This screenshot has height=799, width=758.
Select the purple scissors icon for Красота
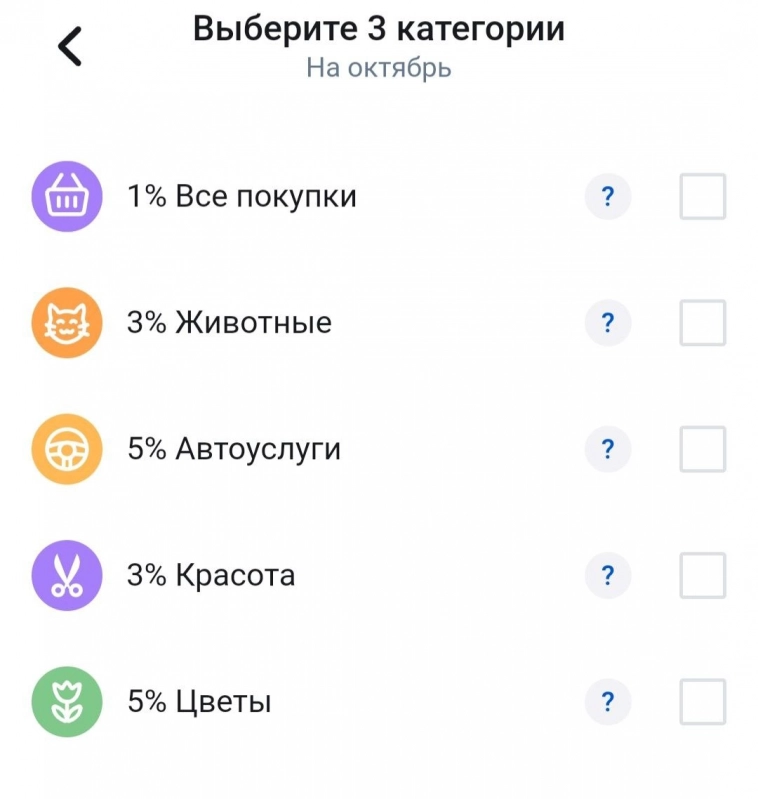[x=67, y=575]
